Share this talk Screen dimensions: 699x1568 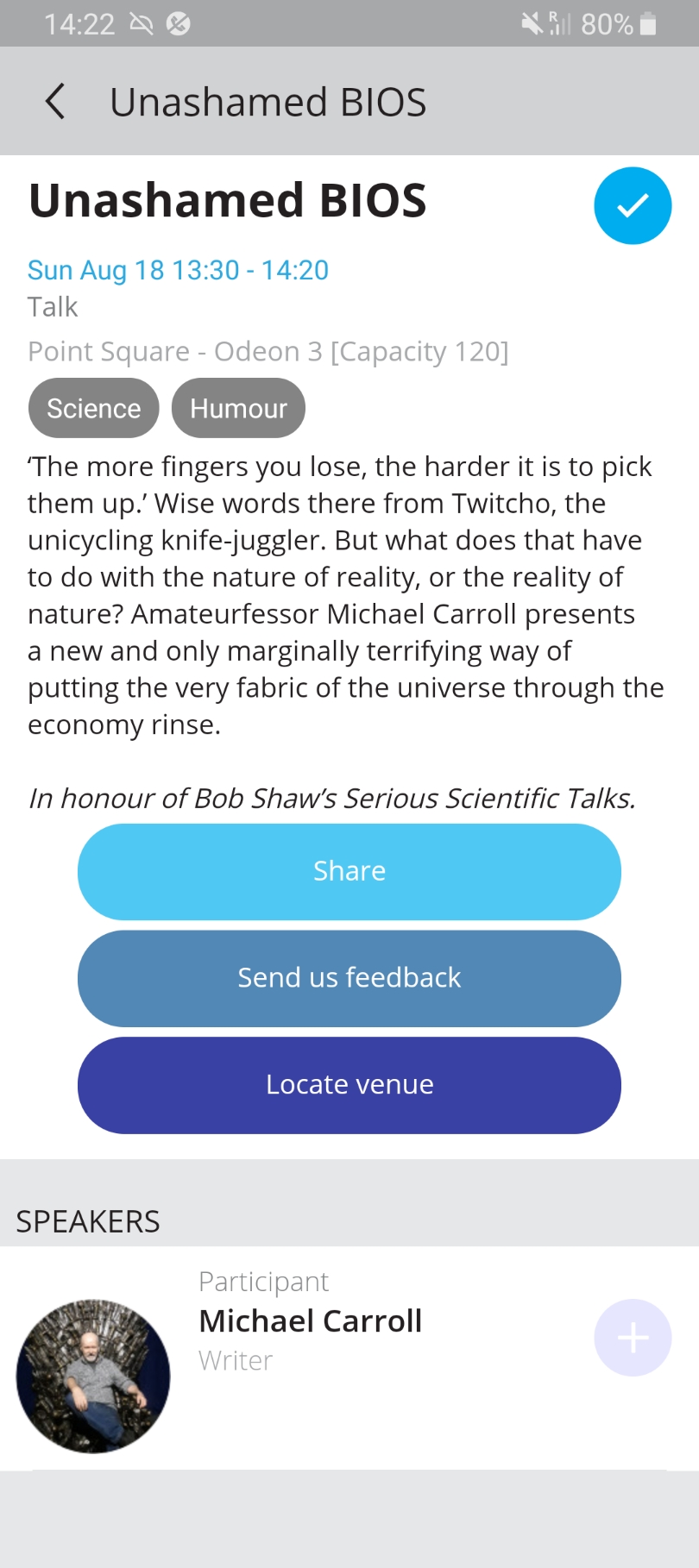(349, 871)
